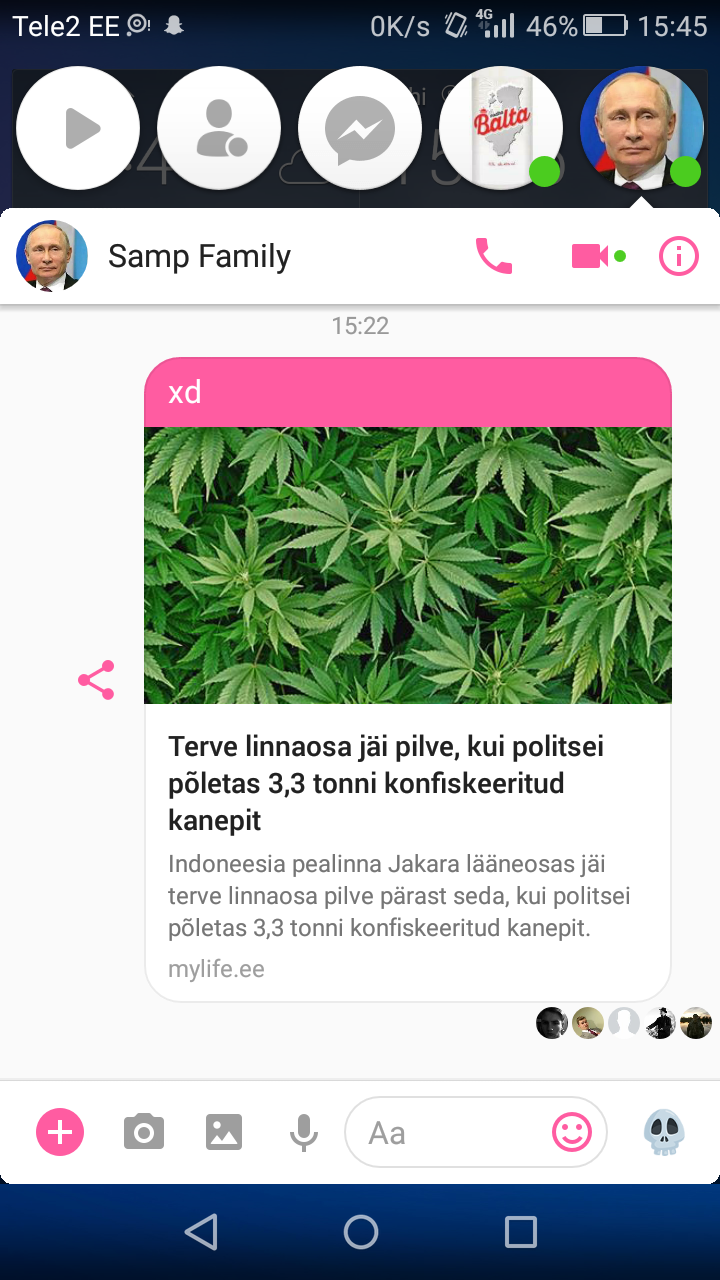The height and width of the screenshot is (1280, 720).
Task: Record a voice message with the microphone
Action: [x=304, y=1133]
